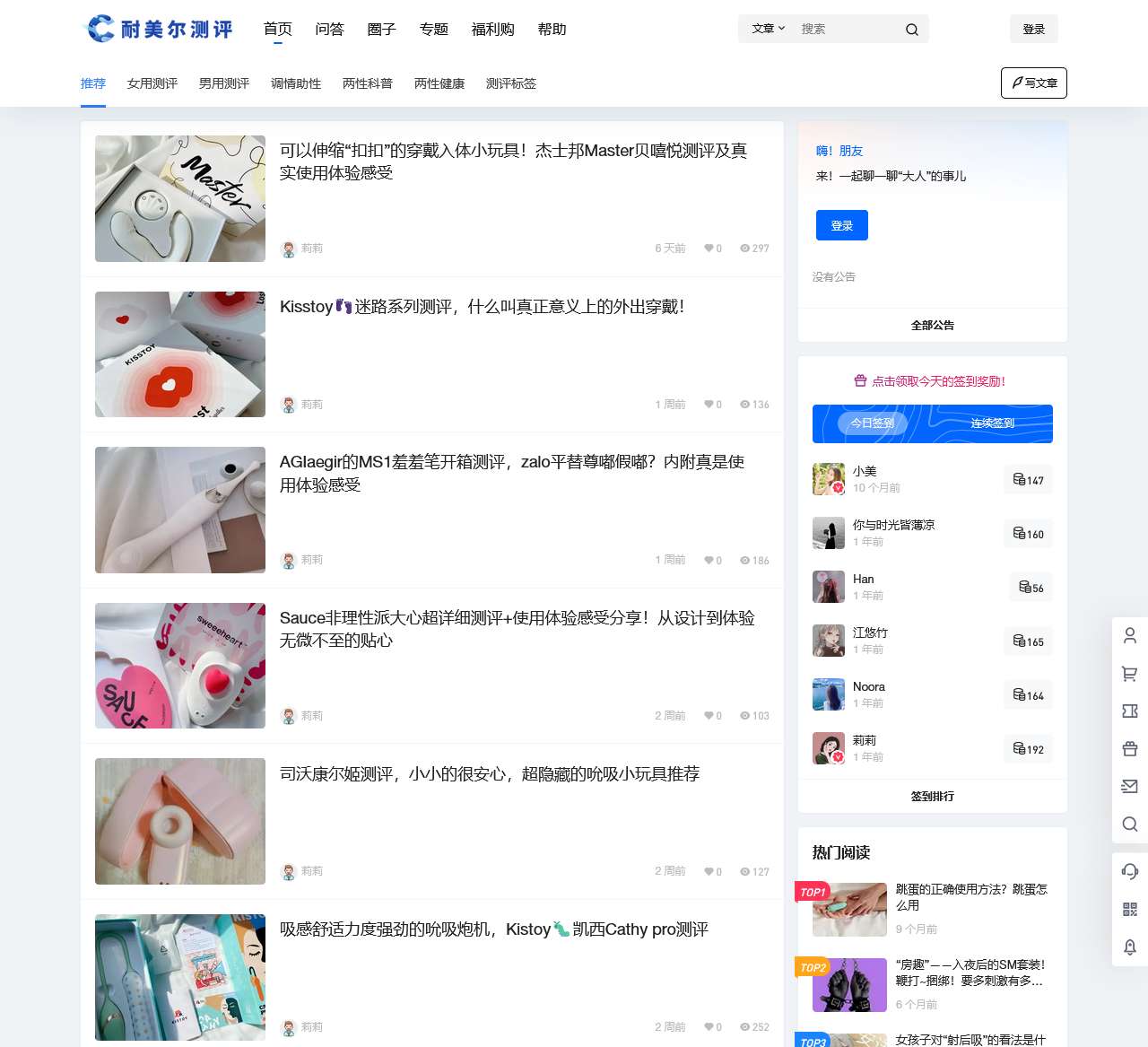Go to the 圈子 section
Image resolution: width=1148 pixels, height=1047 pixels.
pyautogui.click(x=382, y=30)
